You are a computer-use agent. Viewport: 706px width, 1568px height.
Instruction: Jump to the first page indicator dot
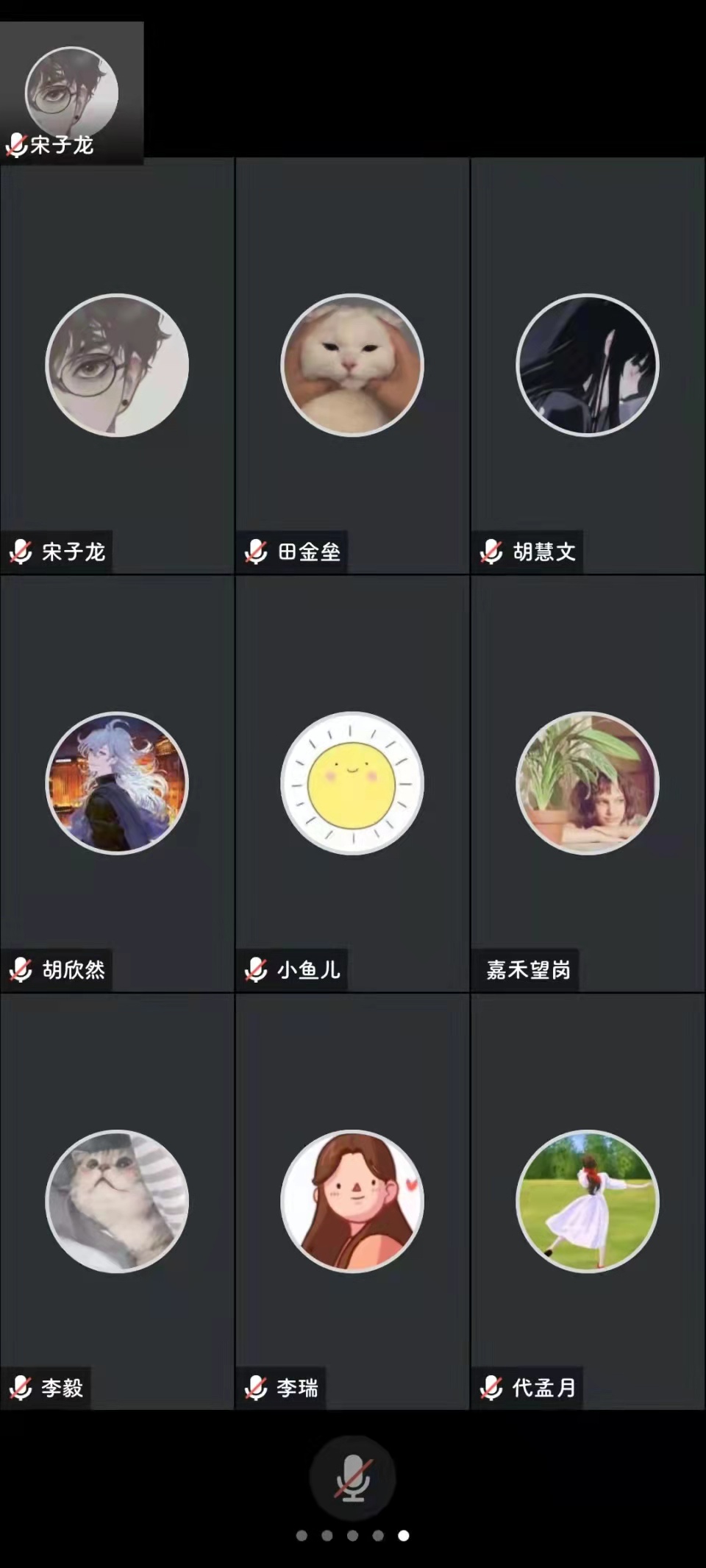tap(302, 1536)
